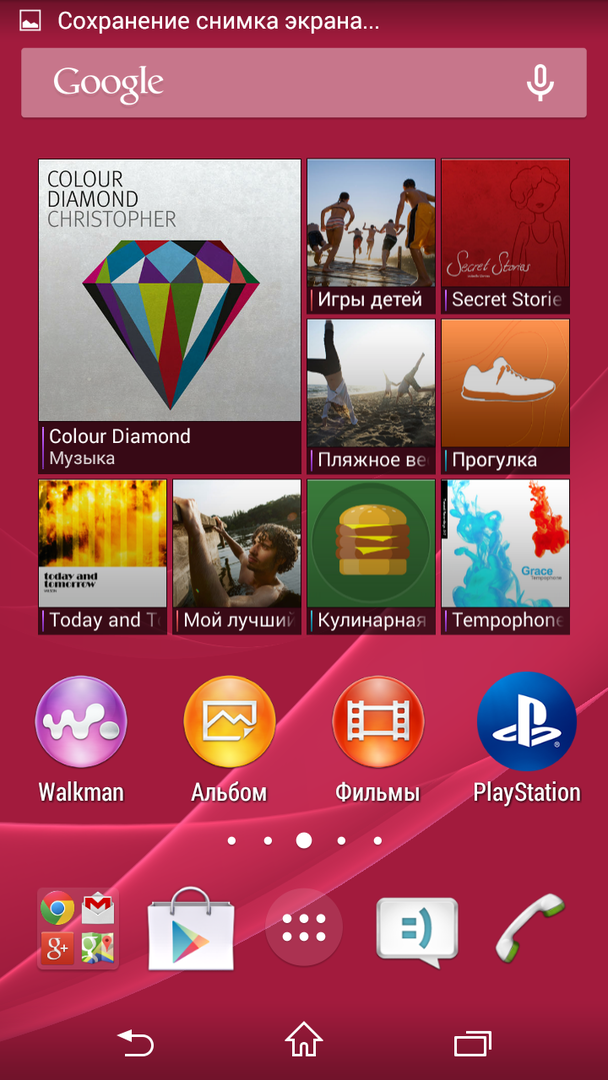The width and height of the screenshot is (608, 1080).
Task: Open the Tempophone tile
Action: pyautogui.click(x=505, y=556)
